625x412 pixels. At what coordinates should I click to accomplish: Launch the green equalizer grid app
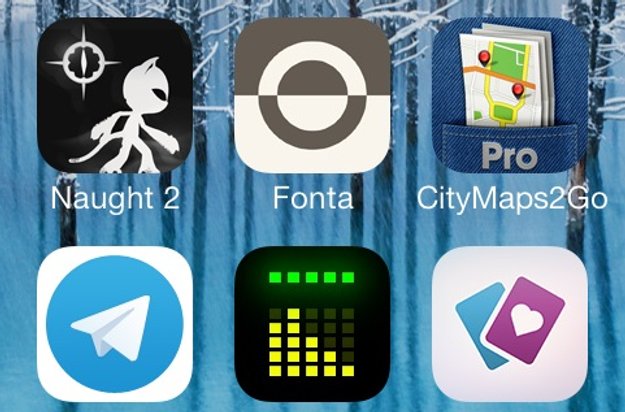tap(313, 330)
